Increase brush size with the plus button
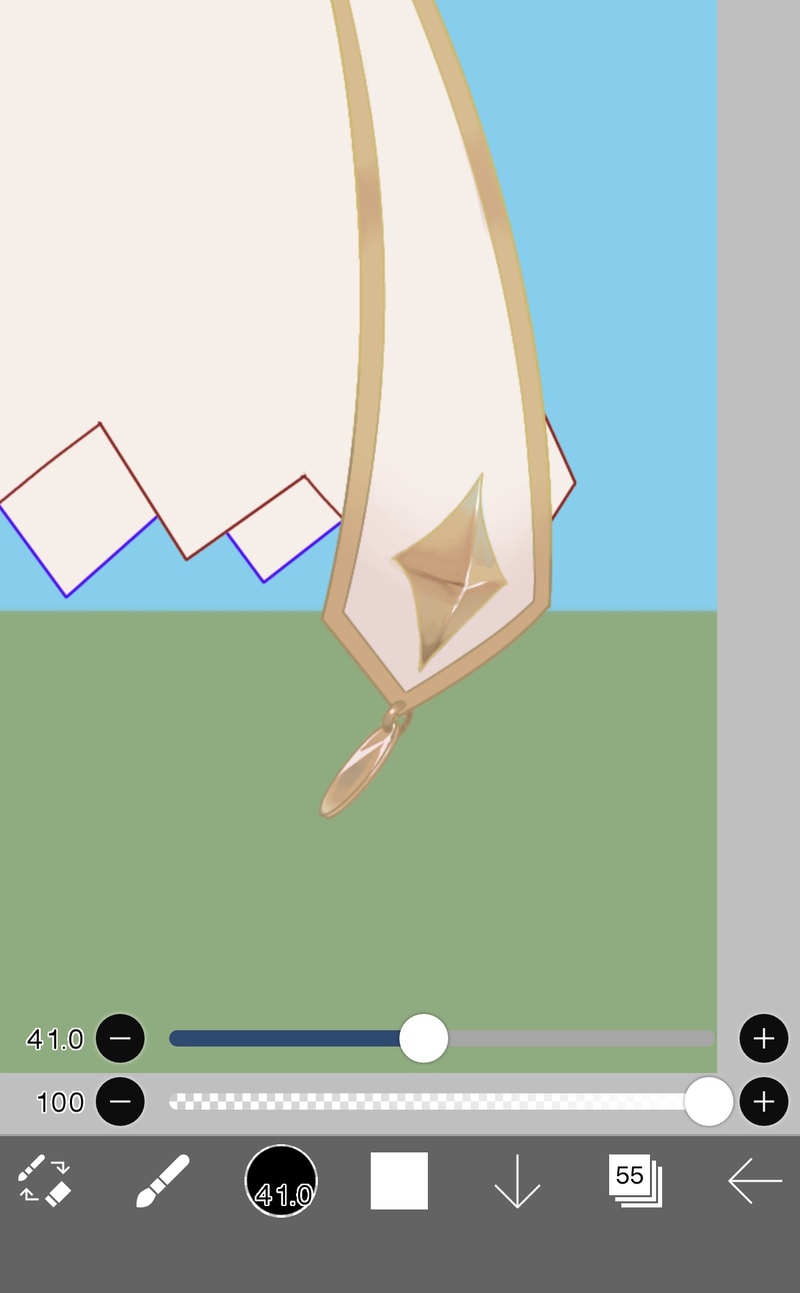 [764, 1039]
